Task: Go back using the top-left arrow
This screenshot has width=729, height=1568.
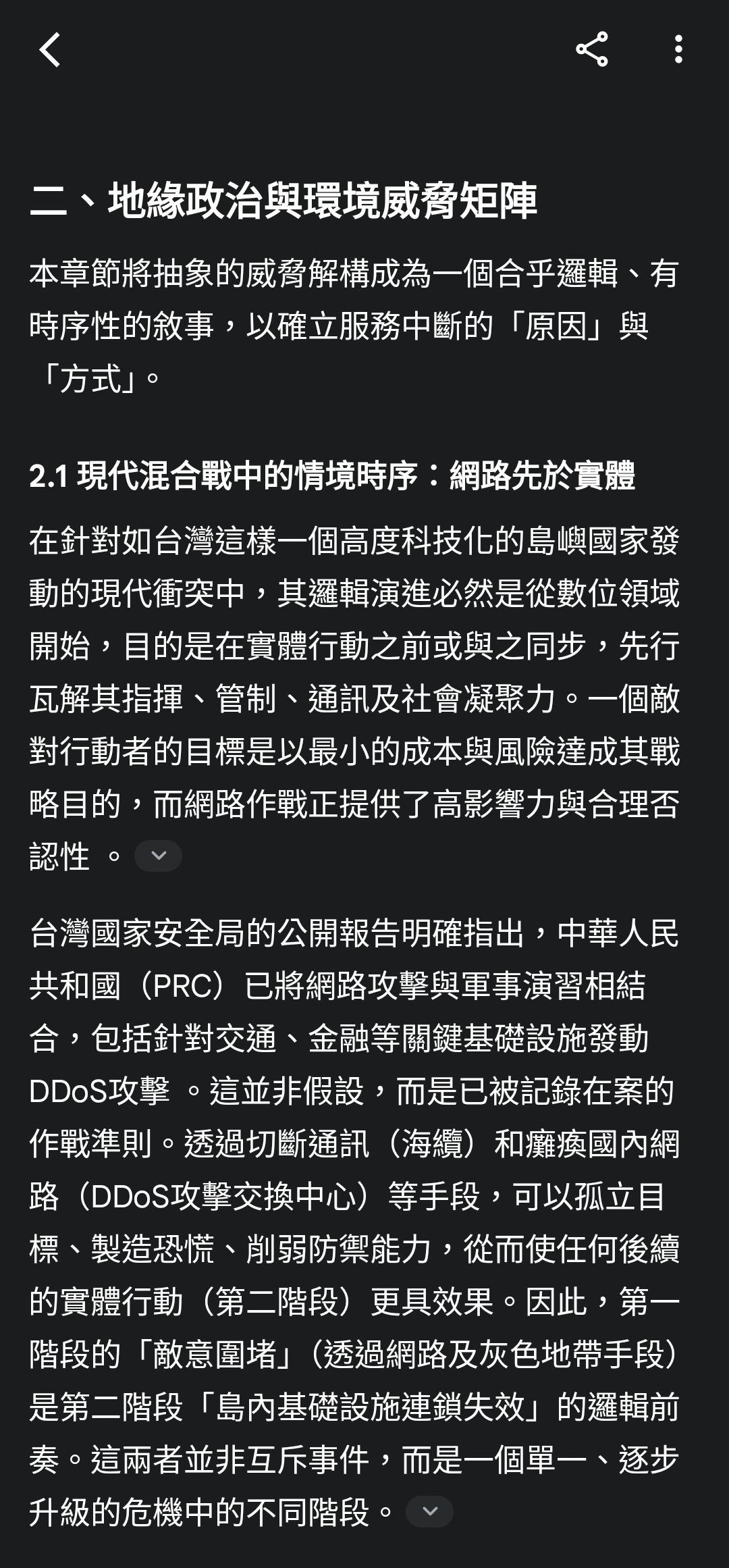Action: click(50, 50)
